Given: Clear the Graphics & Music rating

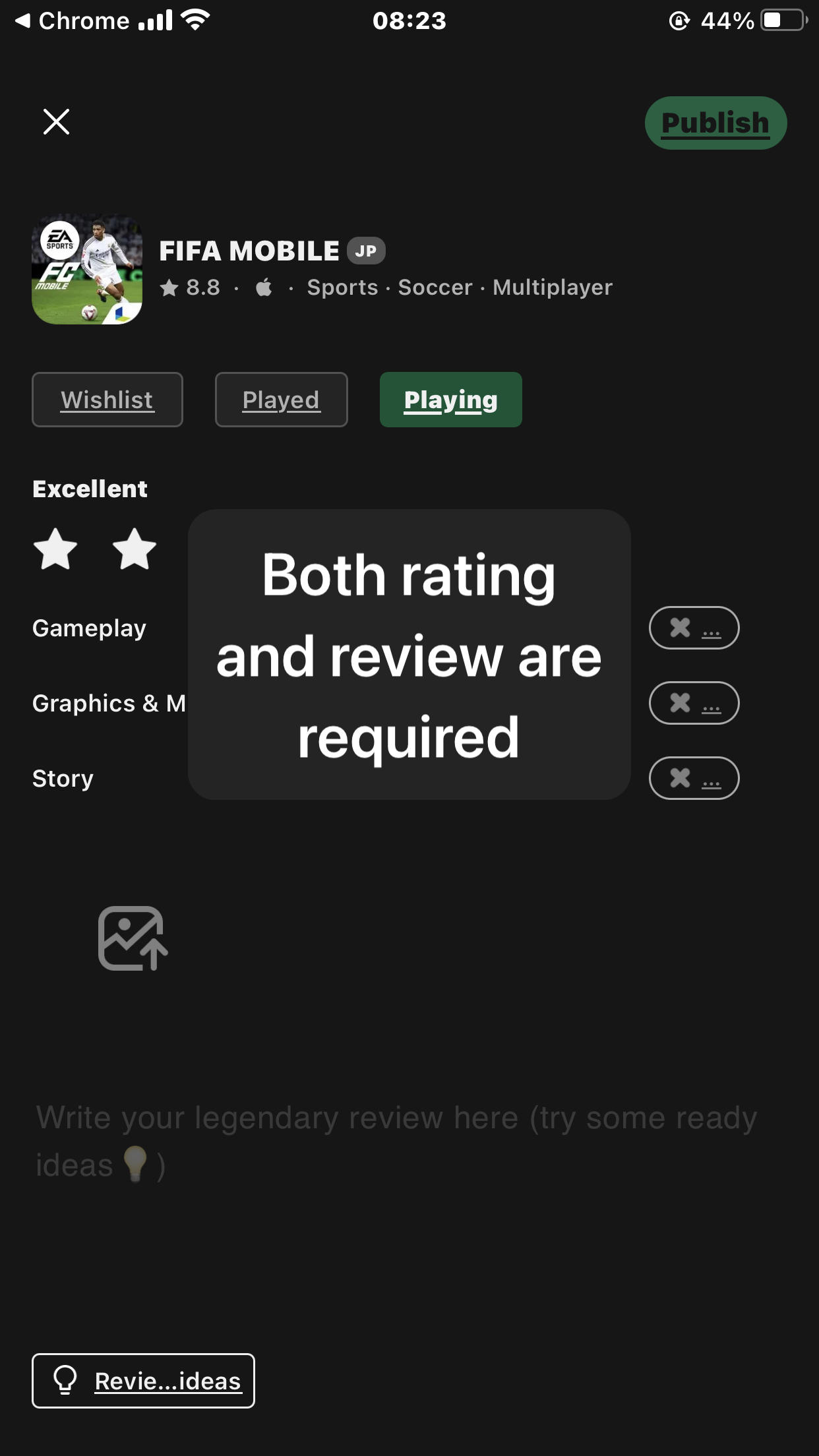Looking at the screenshot, I should [694, 703].
